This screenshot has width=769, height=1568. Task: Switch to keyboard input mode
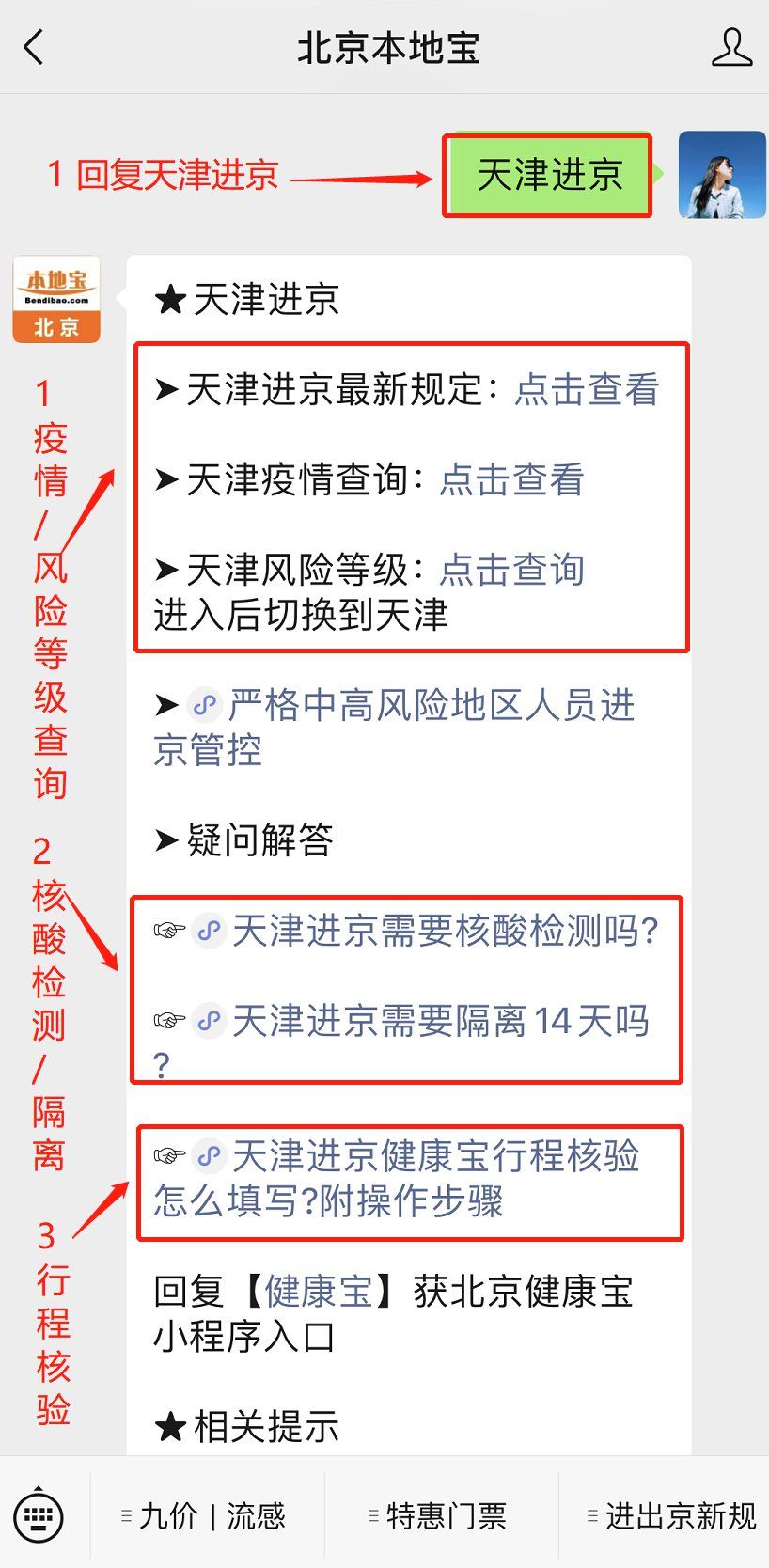[x=39, y=1514]
